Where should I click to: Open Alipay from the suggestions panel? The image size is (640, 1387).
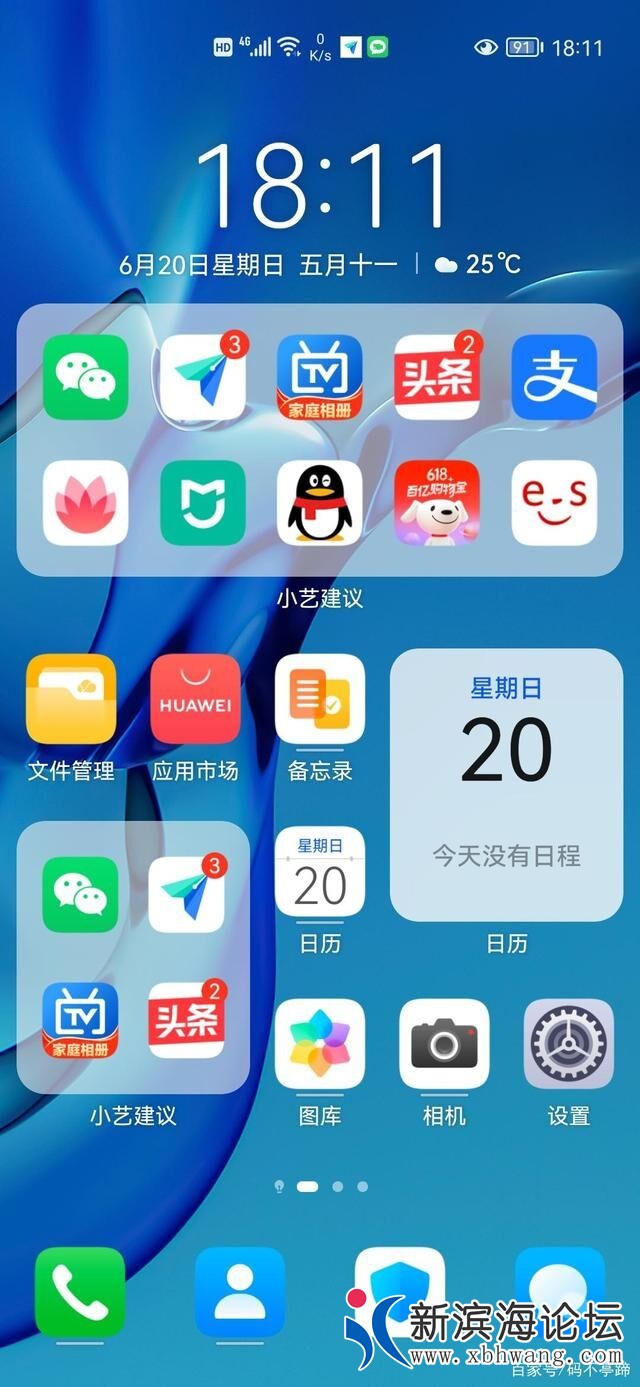pos(554,377)
